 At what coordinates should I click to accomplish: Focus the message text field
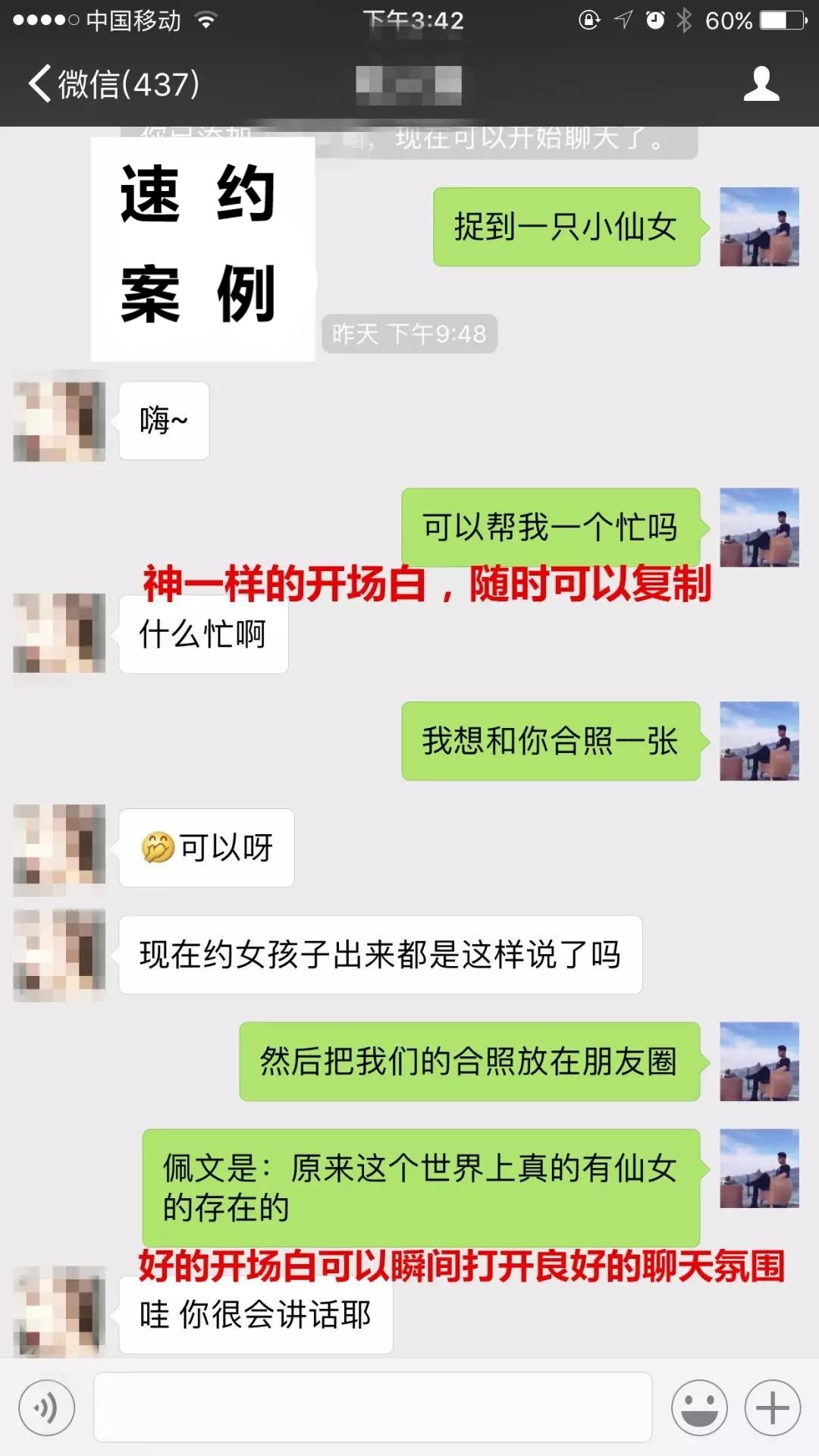tap(372, 1407)
